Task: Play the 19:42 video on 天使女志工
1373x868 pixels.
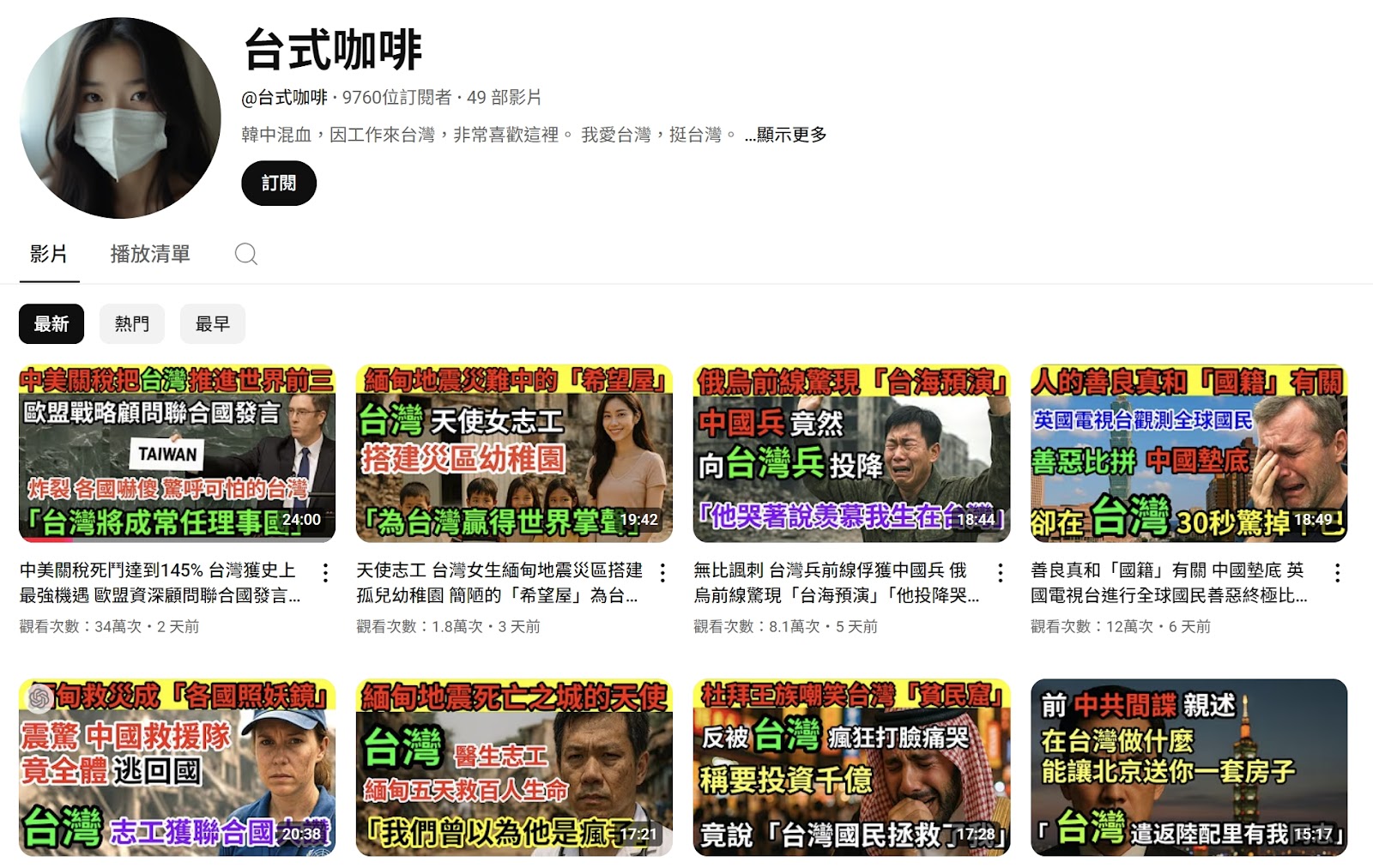Action: (x=514, y=454)
